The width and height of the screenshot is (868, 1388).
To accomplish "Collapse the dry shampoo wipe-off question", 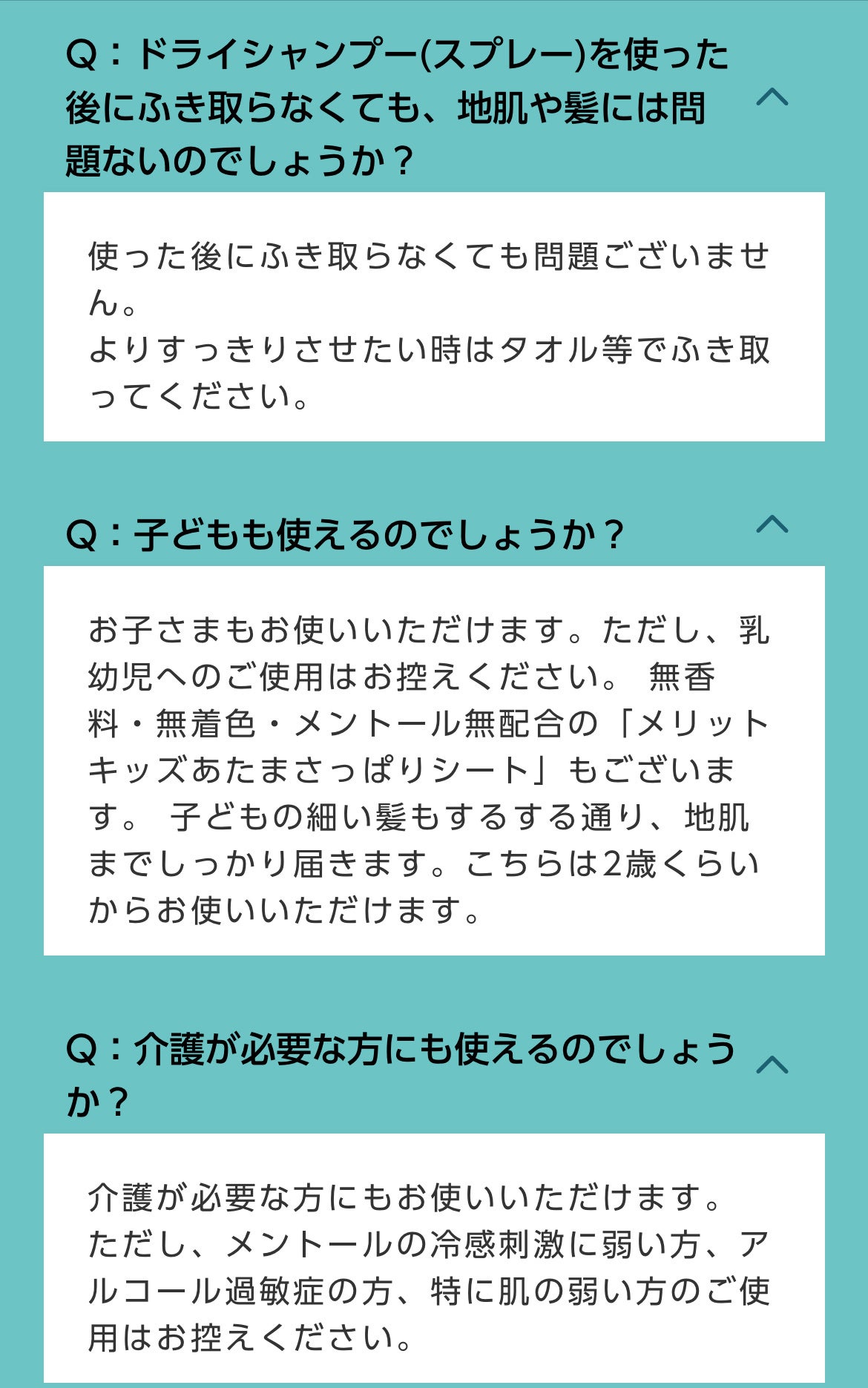I will coord(772,97).
